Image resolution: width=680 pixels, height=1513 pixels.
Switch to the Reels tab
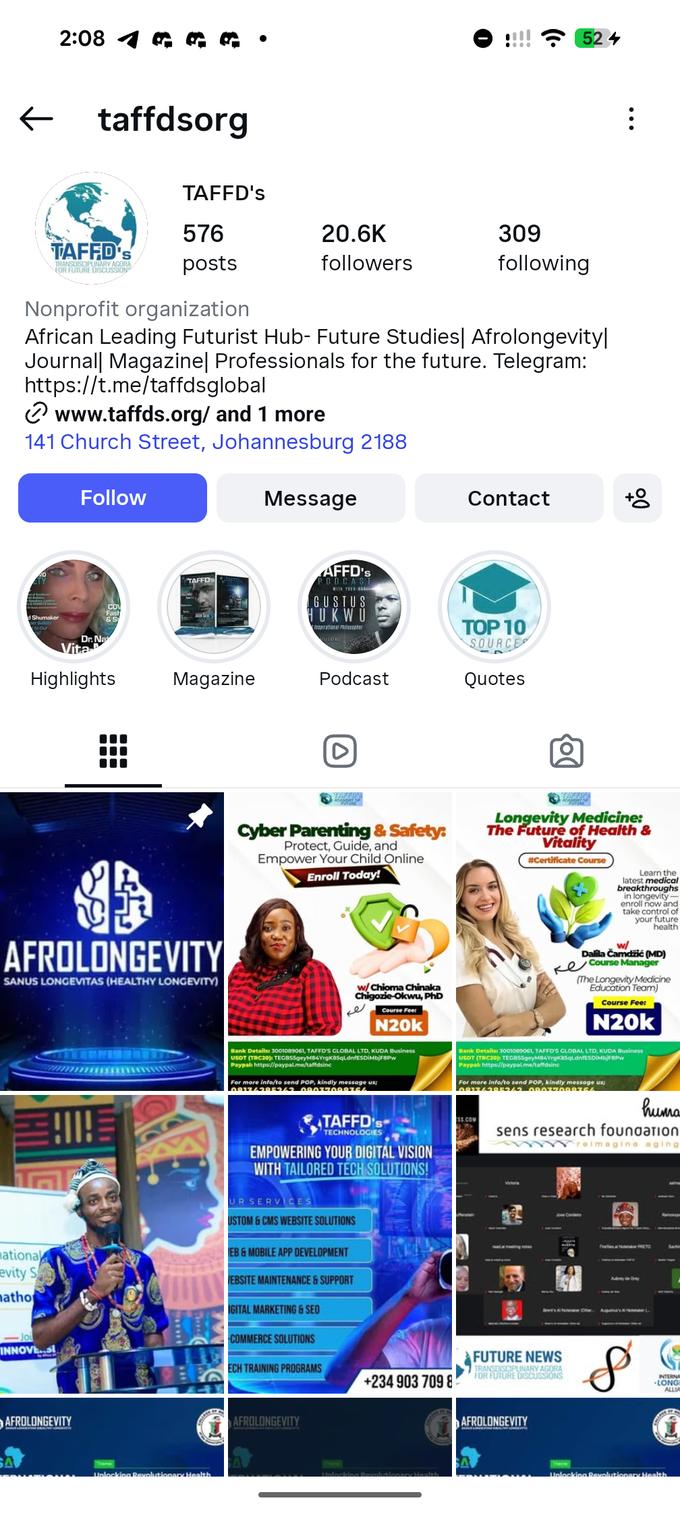[340, 751]
